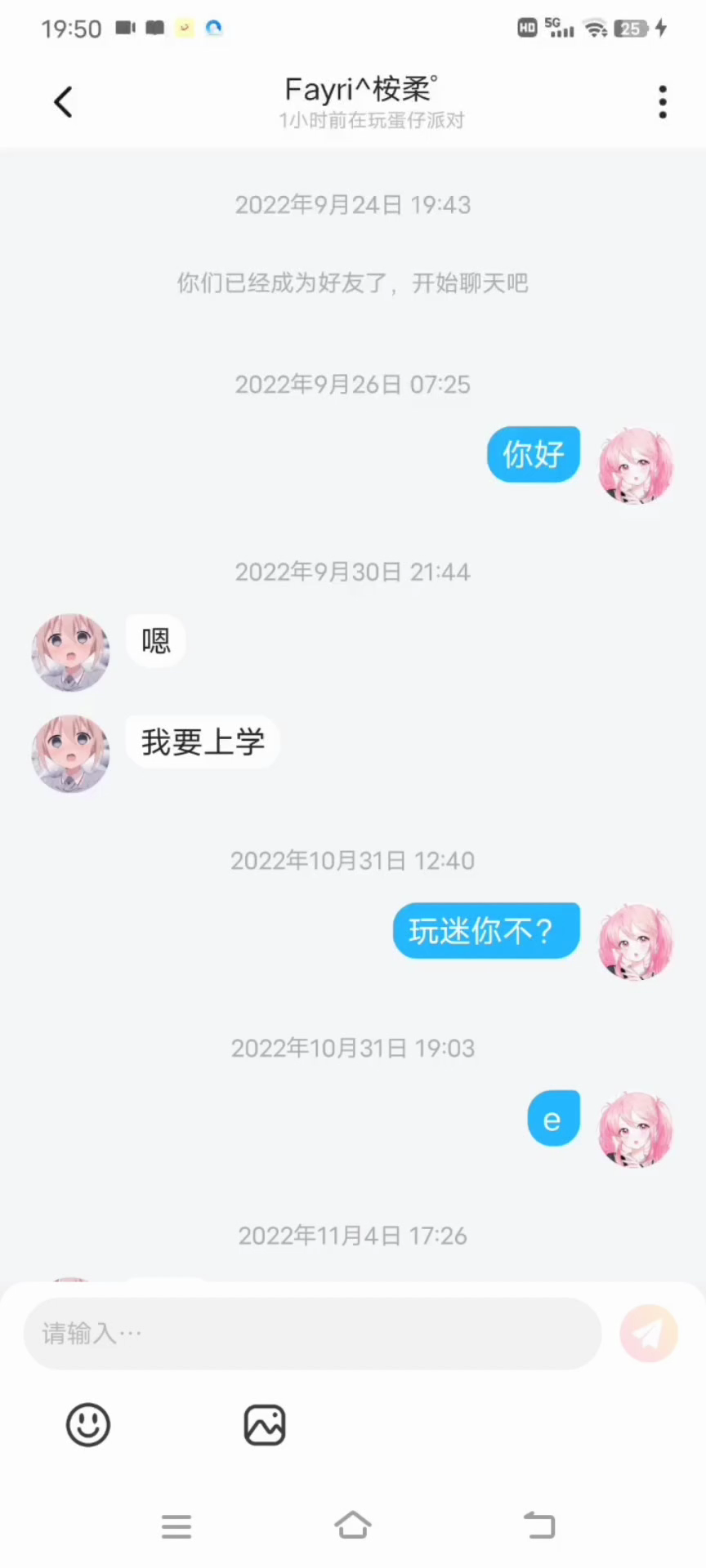Attach an image from gallery
This screenshot has width=706, height=1568.
coord(265,1425)
